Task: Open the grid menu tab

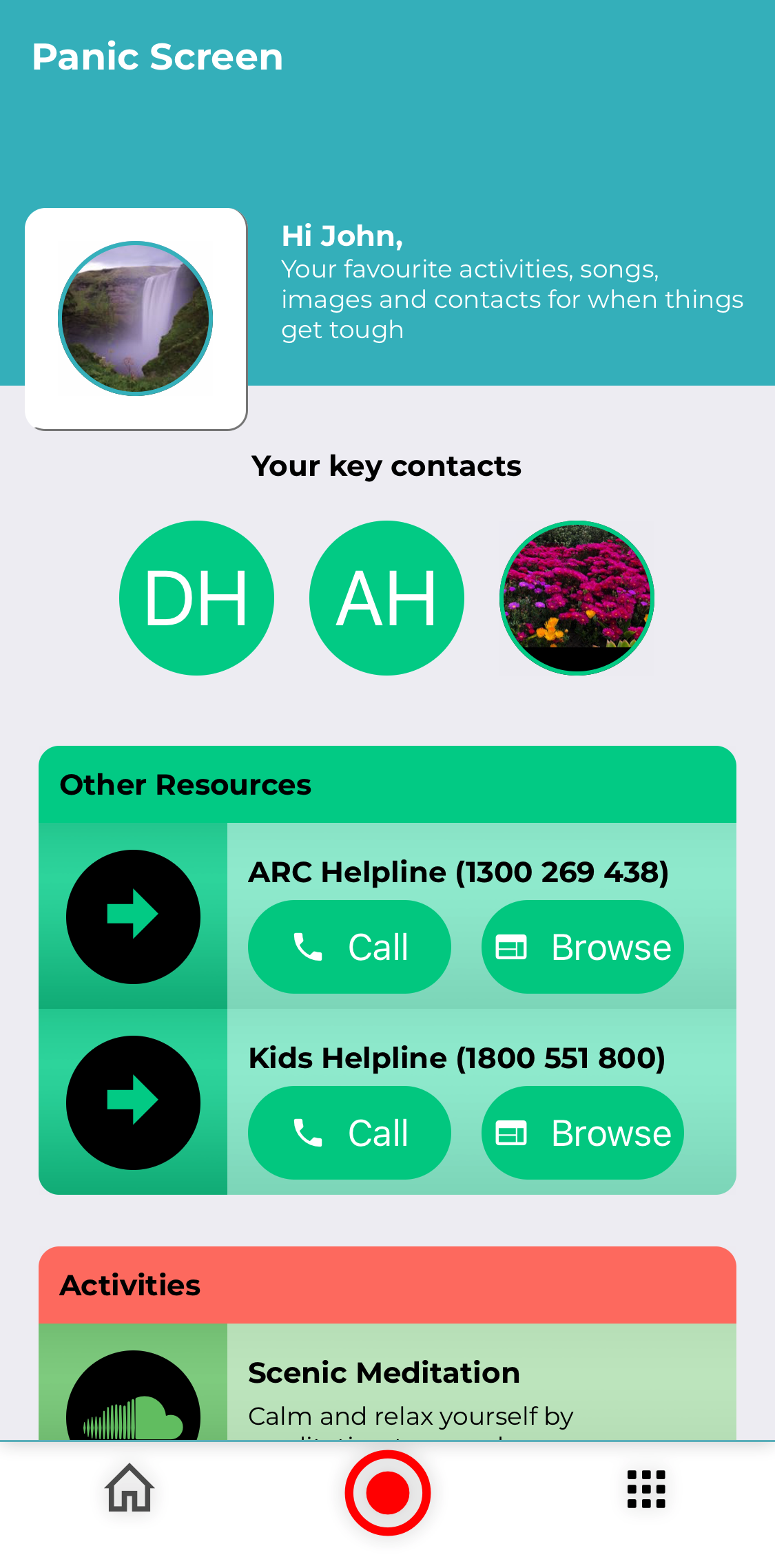Action: click(646, 1489)
